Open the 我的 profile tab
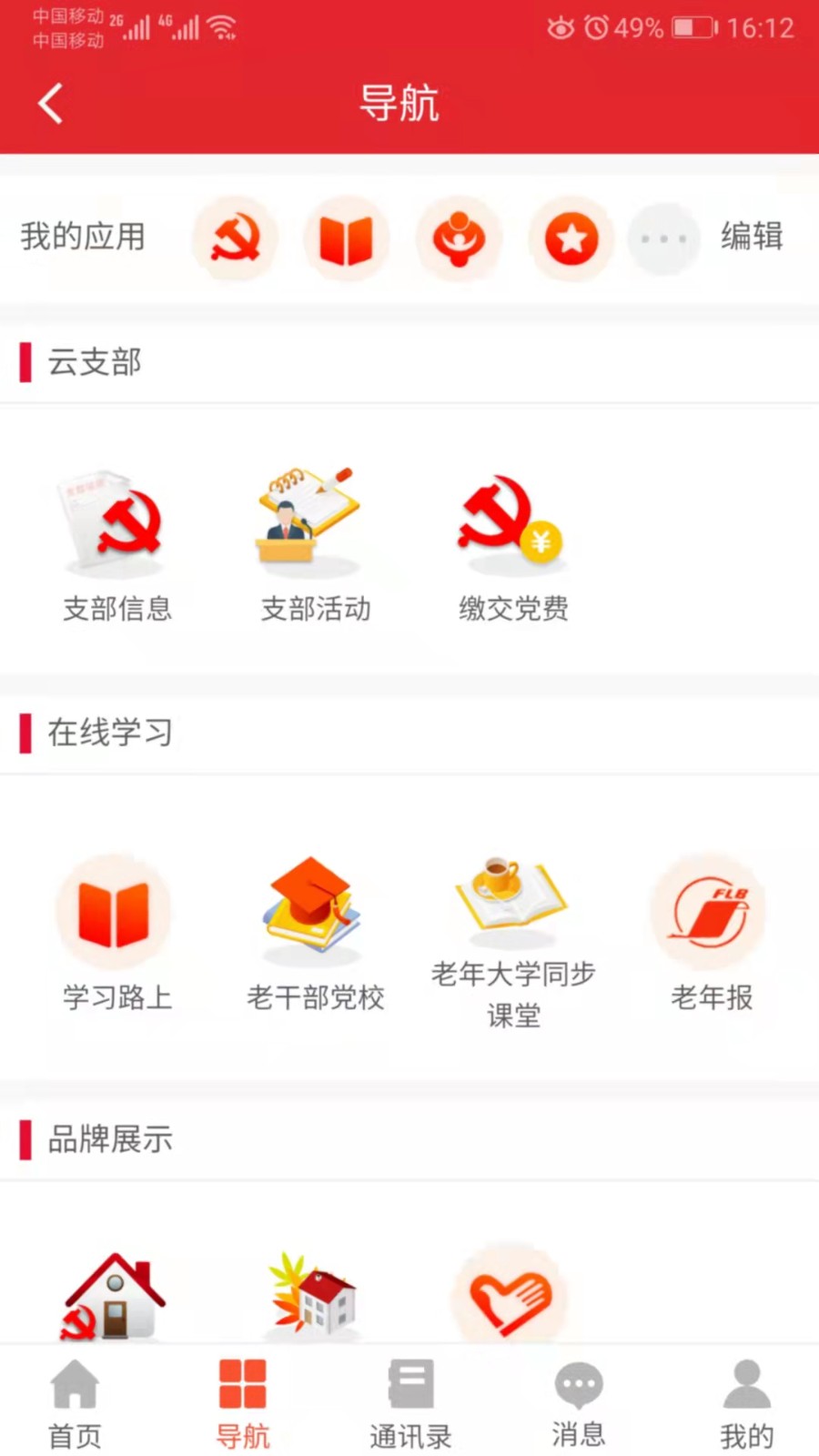The image size is (819, 1456). coord(745,1401)
